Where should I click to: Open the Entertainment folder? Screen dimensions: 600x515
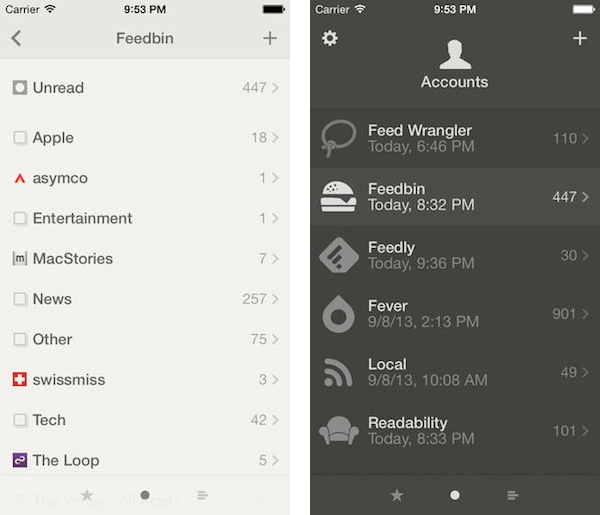(145, 218)
